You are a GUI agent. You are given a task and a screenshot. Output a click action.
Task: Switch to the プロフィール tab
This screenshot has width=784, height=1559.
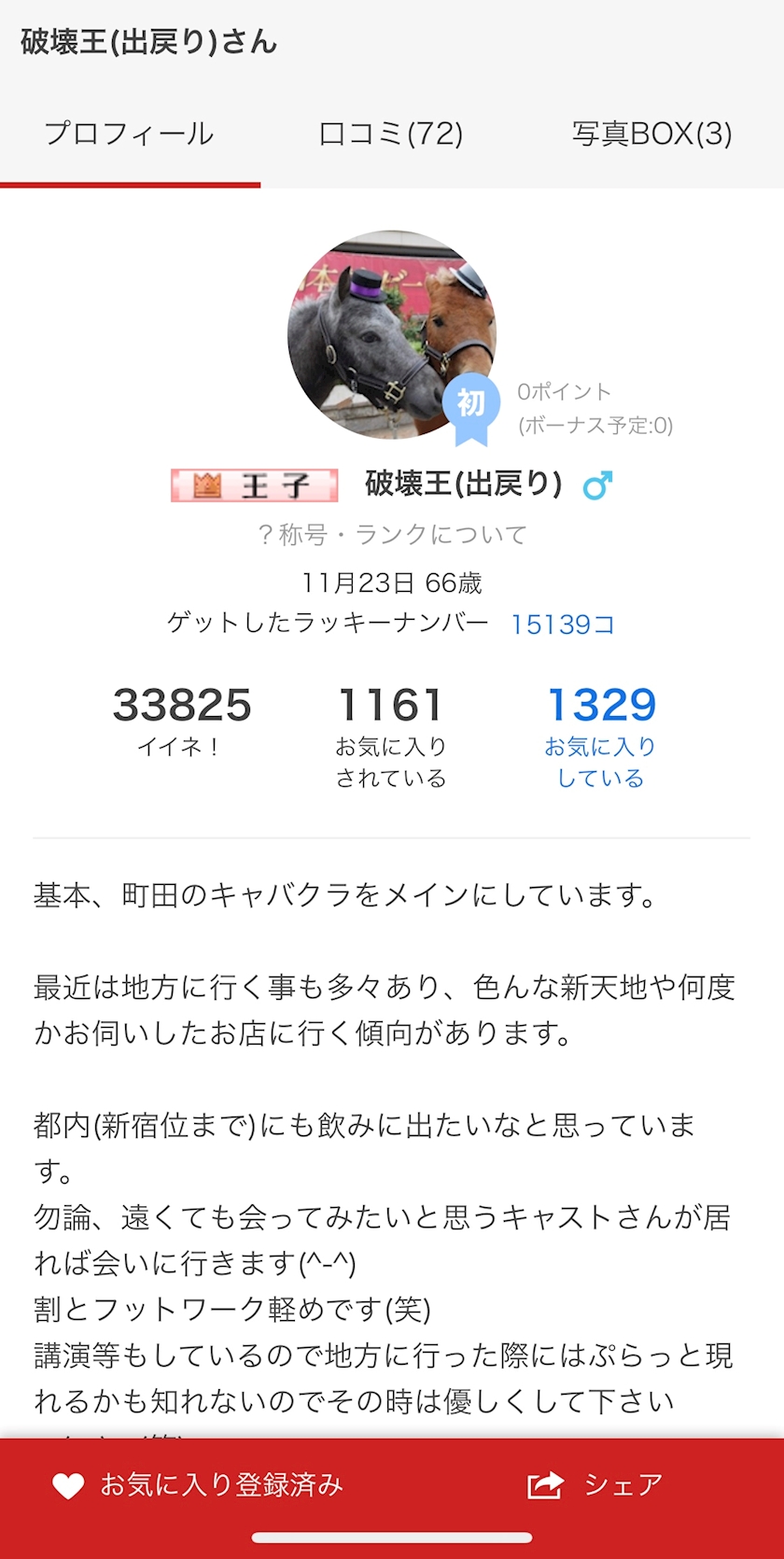129,134
